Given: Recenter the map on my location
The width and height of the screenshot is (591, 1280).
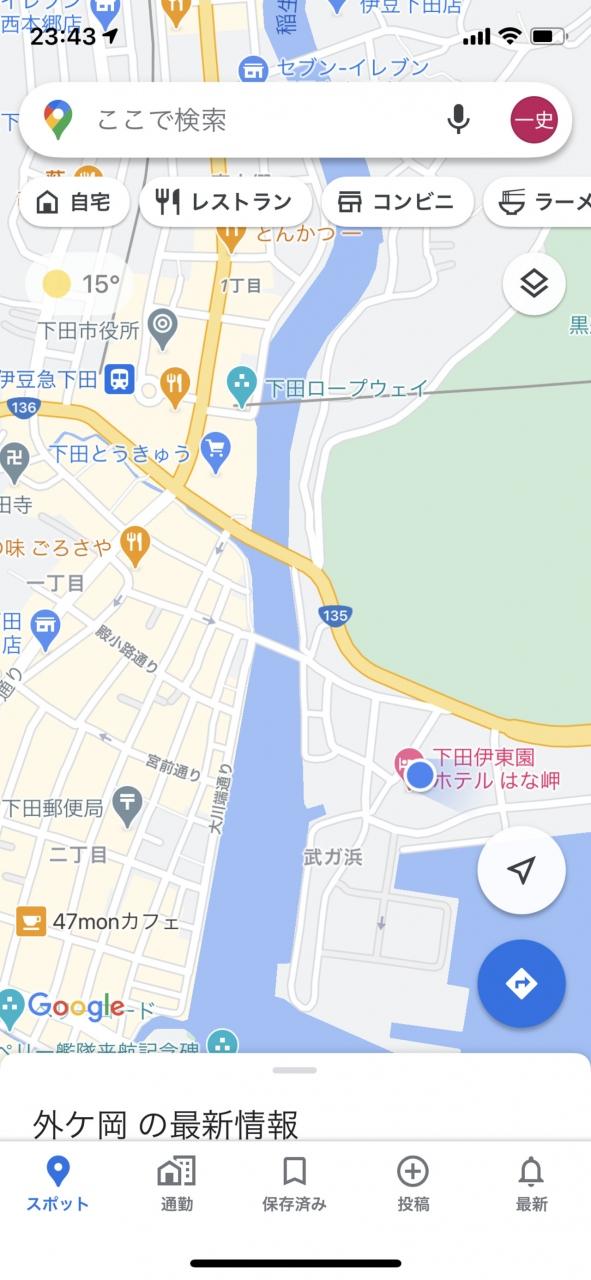Looking at the screenshot, I should [x=521, y=870].
